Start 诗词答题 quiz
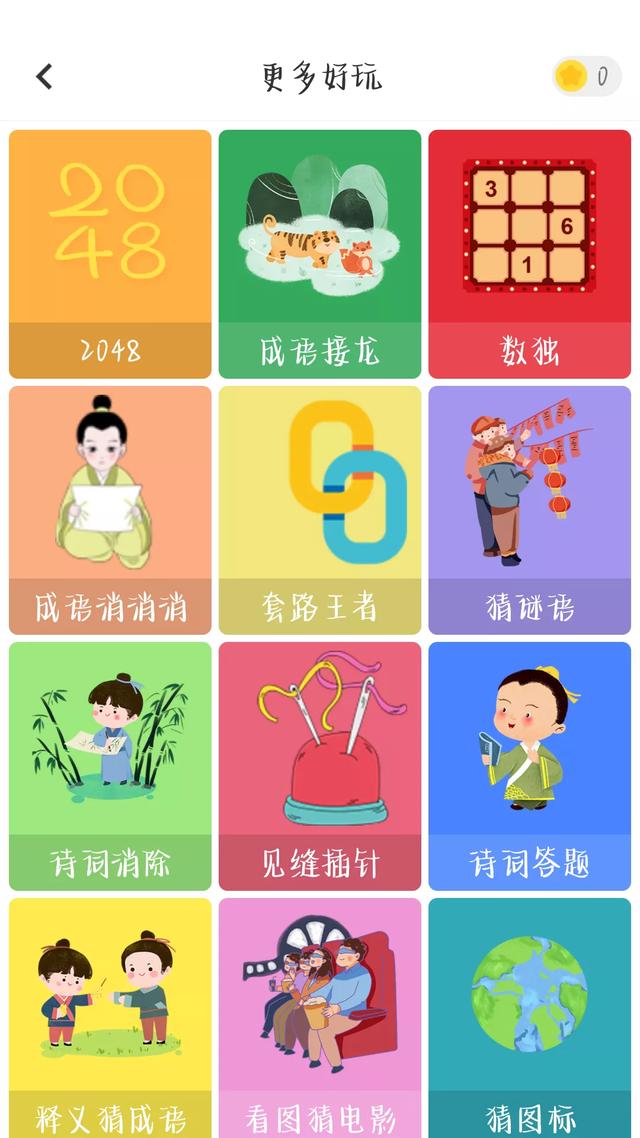 (530, 766)
